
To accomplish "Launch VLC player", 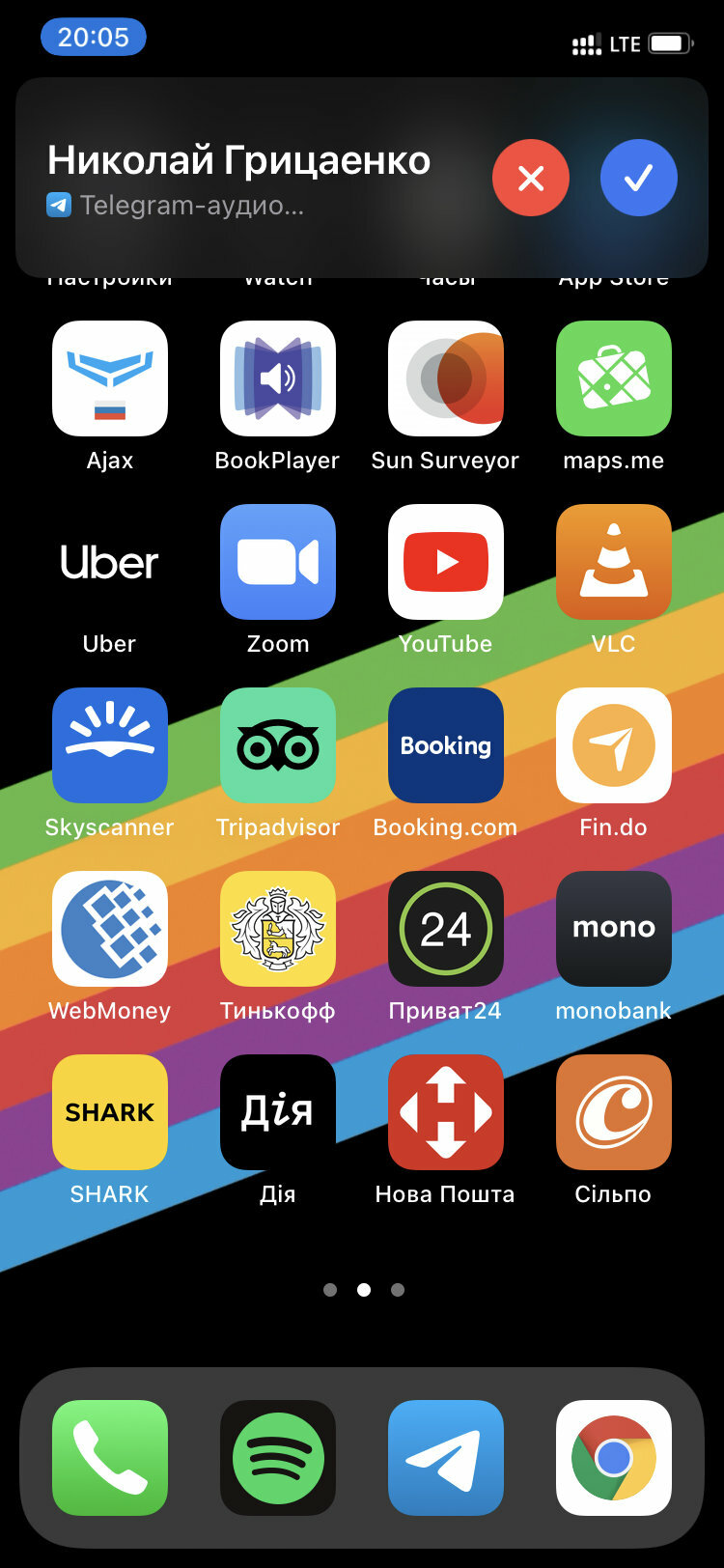I will coord(614,562).
